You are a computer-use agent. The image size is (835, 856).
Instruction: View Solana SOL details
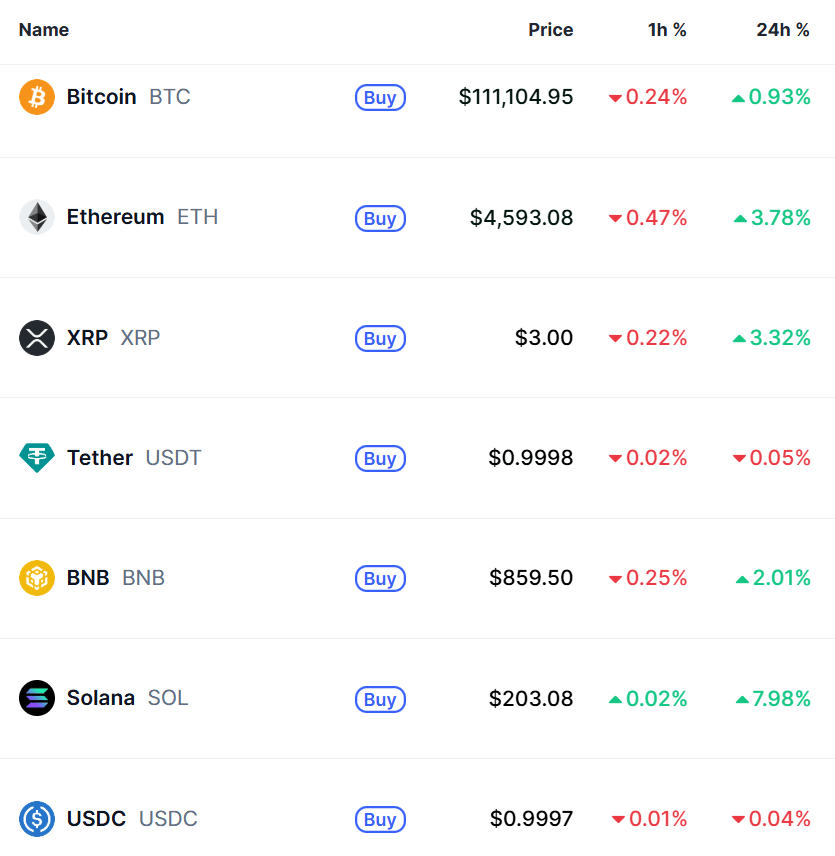[x=100, y=698]
